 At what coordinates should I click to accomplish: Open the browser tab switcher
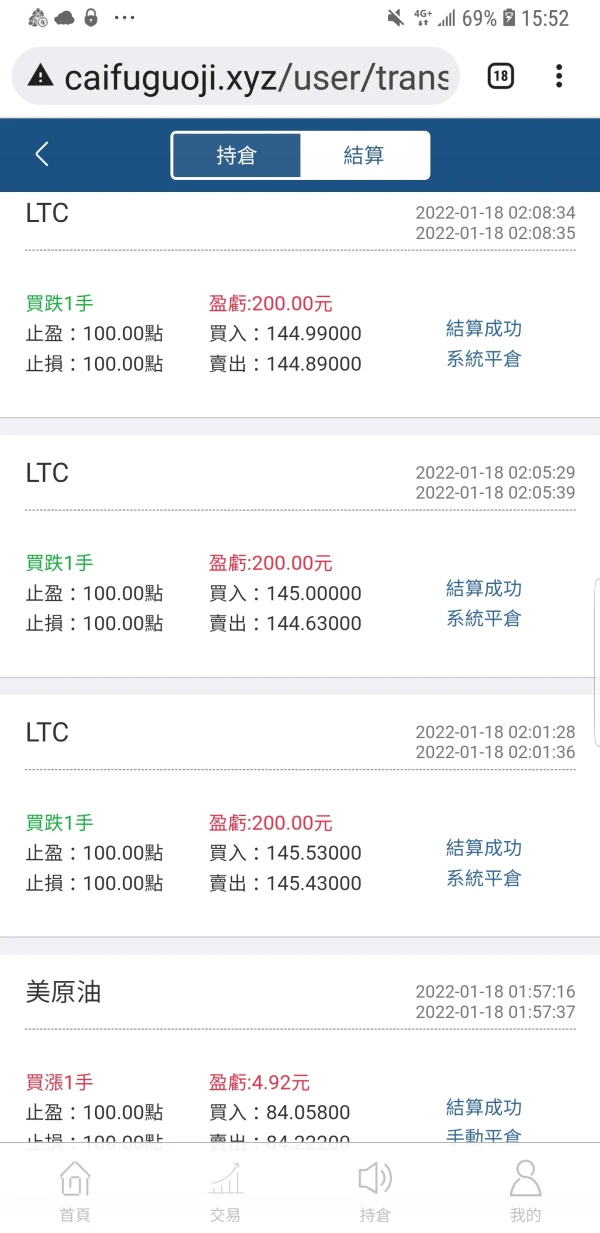pos(501,76)
